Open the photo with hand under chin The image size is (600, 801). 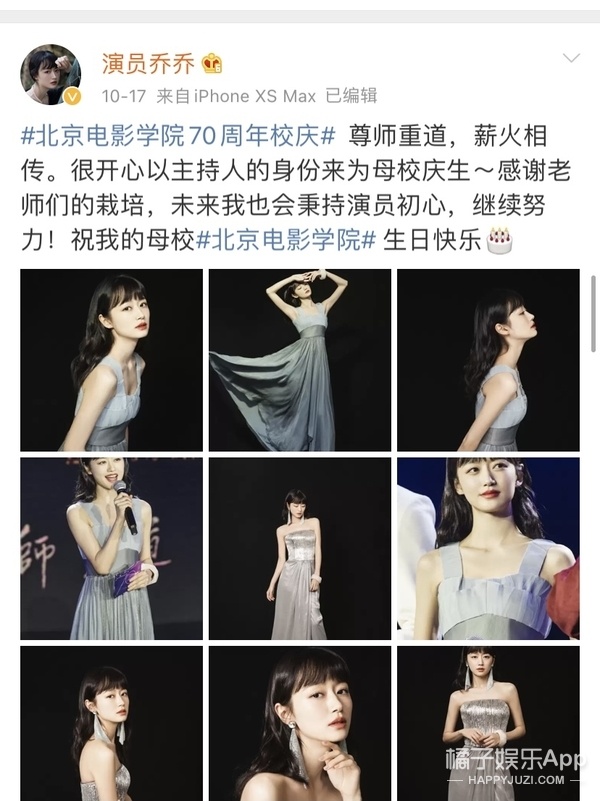point(300,723)
